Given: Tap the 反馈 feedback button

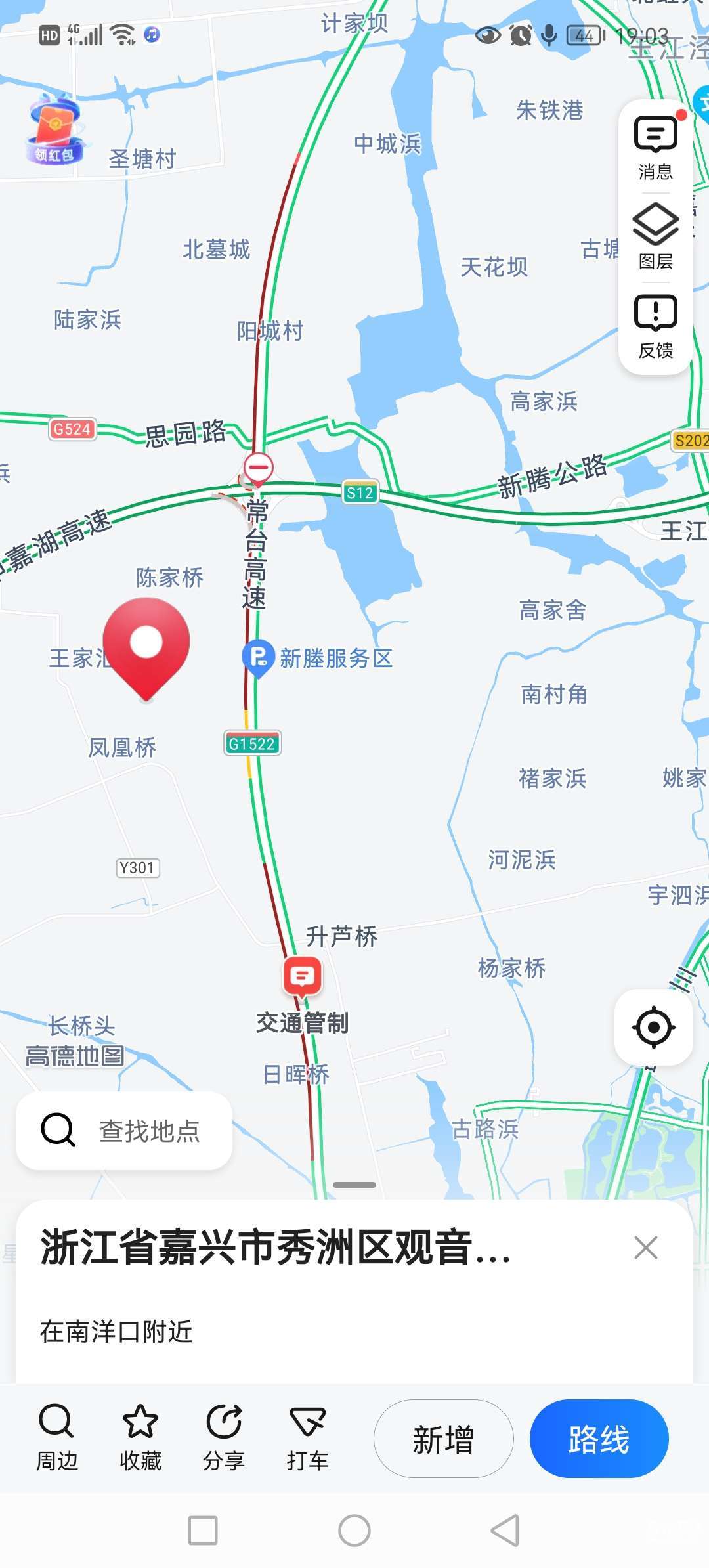Looking at the screenshot, I should [x=655, y=326].
